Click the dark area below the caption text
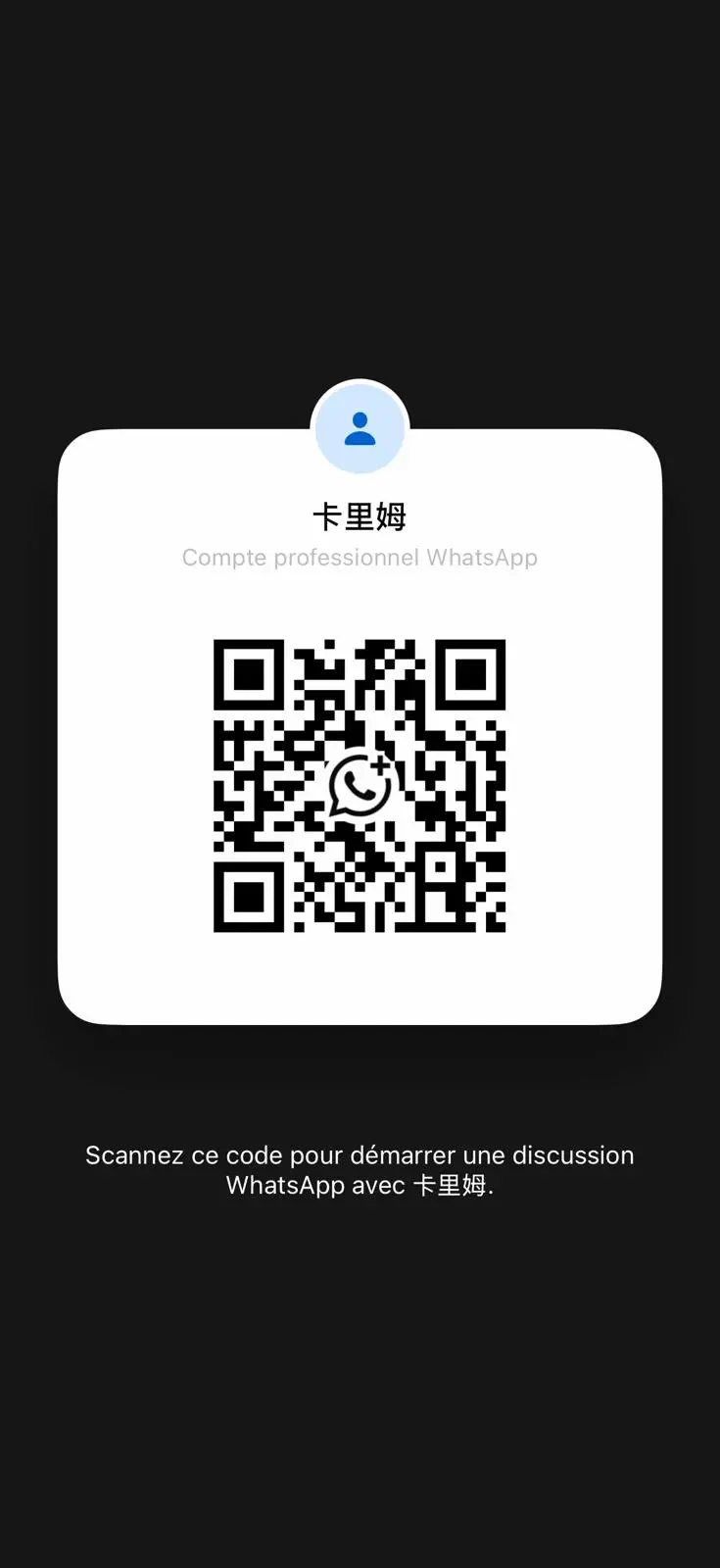 pyautogui.click(x=360, y=1372)
